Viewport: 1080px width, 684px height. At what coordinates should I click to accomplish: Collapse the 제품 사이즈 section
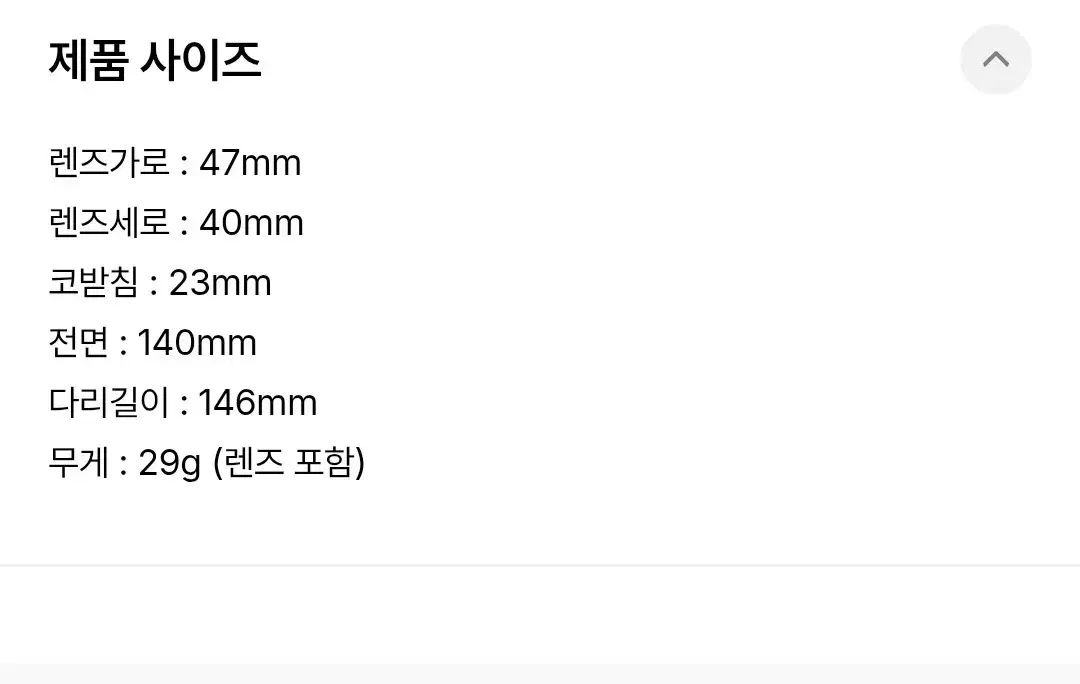tap(995, 60)
